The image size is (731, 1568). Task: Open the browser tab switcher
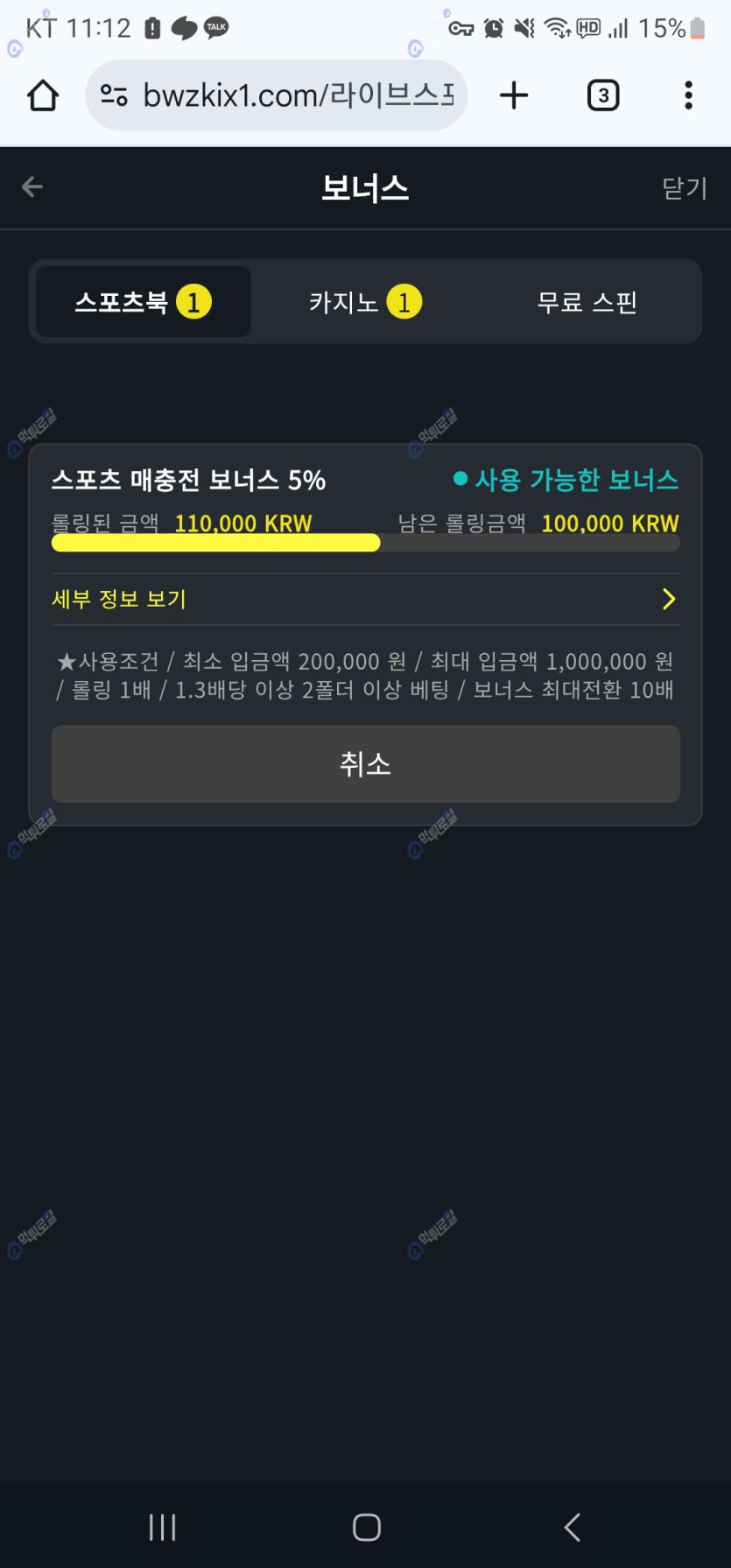click(602, 95)
